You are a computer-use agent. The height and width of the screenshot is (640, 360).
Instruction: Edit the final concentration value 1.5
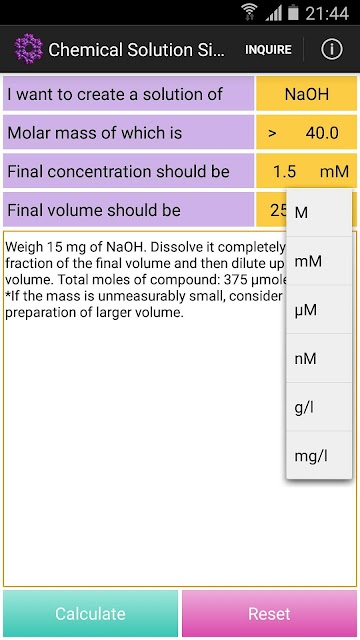point(284,171)
